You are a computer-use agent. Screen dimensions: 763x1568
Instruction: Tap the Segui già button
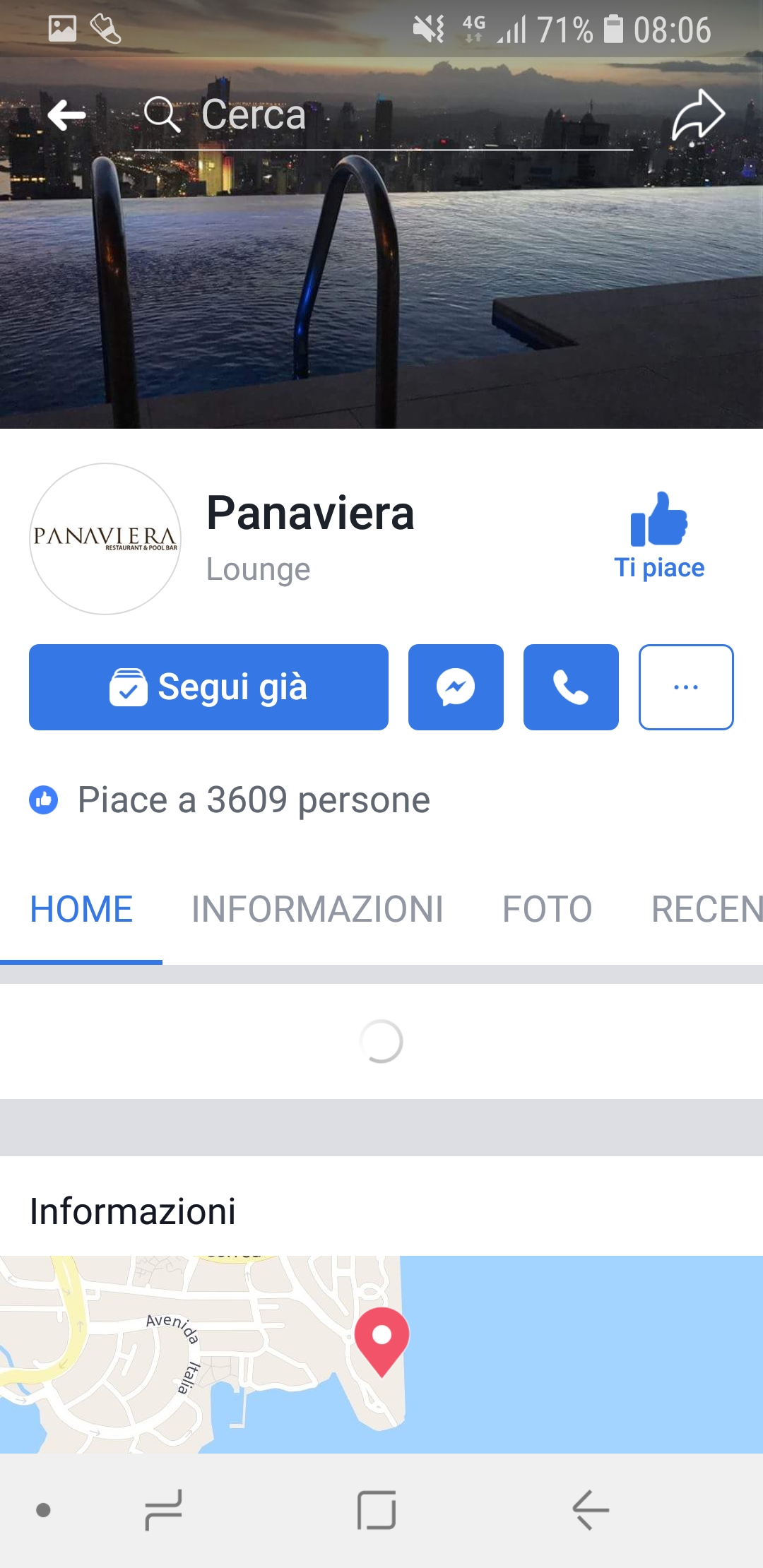(208, 687)
